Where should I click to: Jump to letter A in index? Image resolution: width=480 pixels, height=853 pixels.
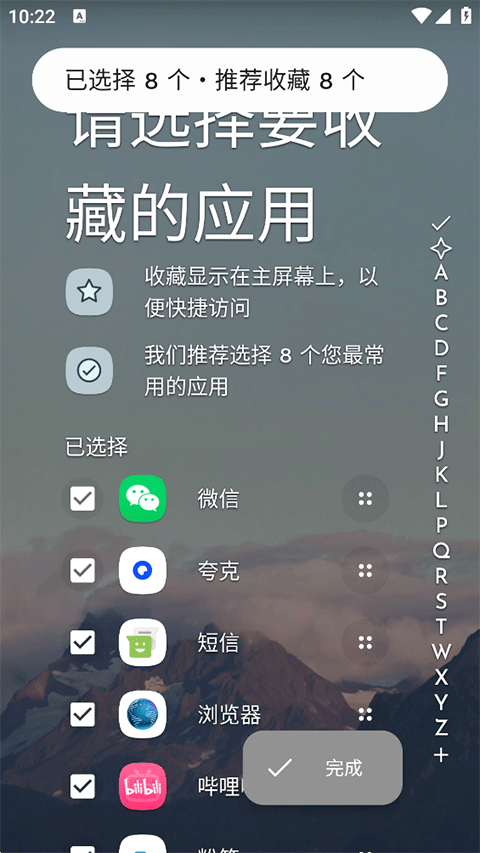(x=441, y=272)
